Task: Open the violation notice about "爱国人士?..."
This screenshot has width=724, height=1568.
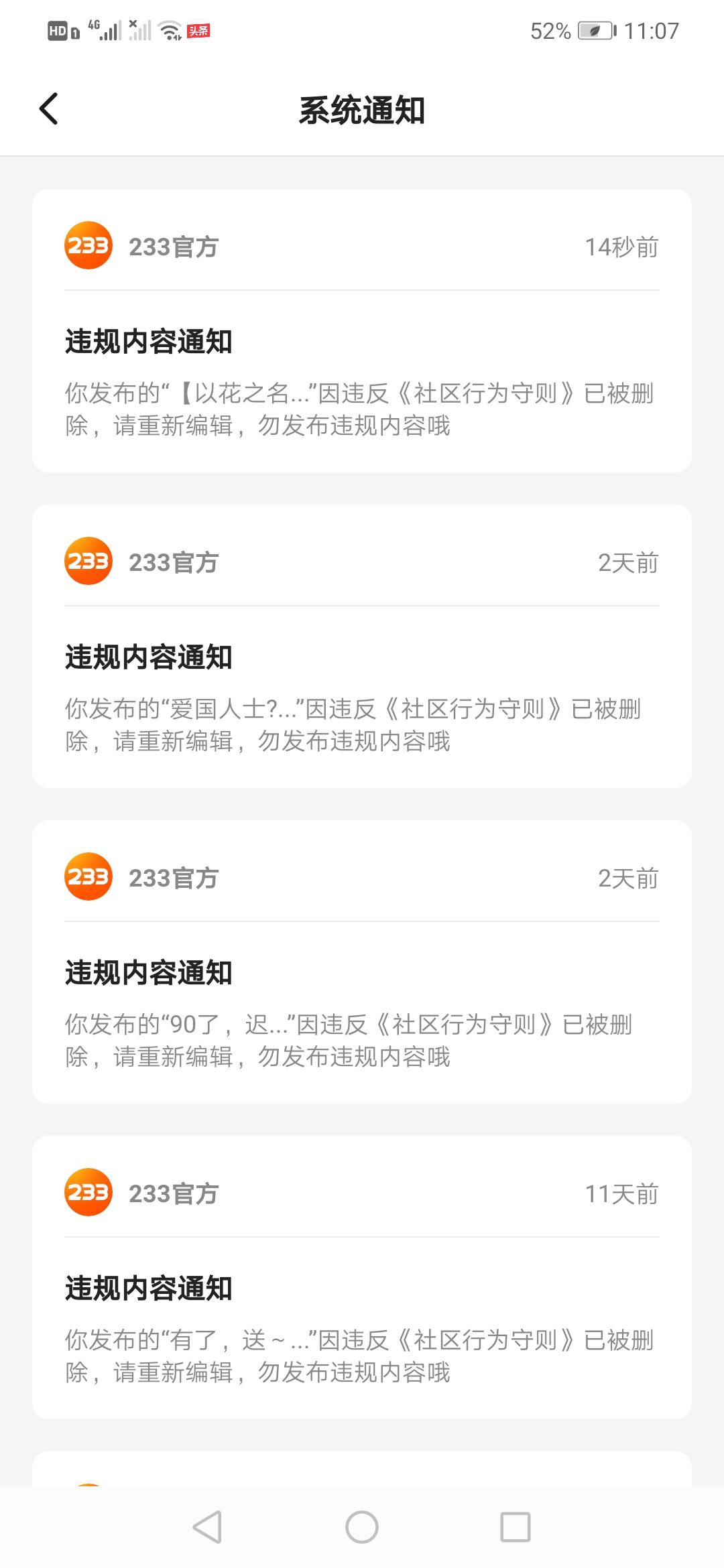Action: click(362, 646)
